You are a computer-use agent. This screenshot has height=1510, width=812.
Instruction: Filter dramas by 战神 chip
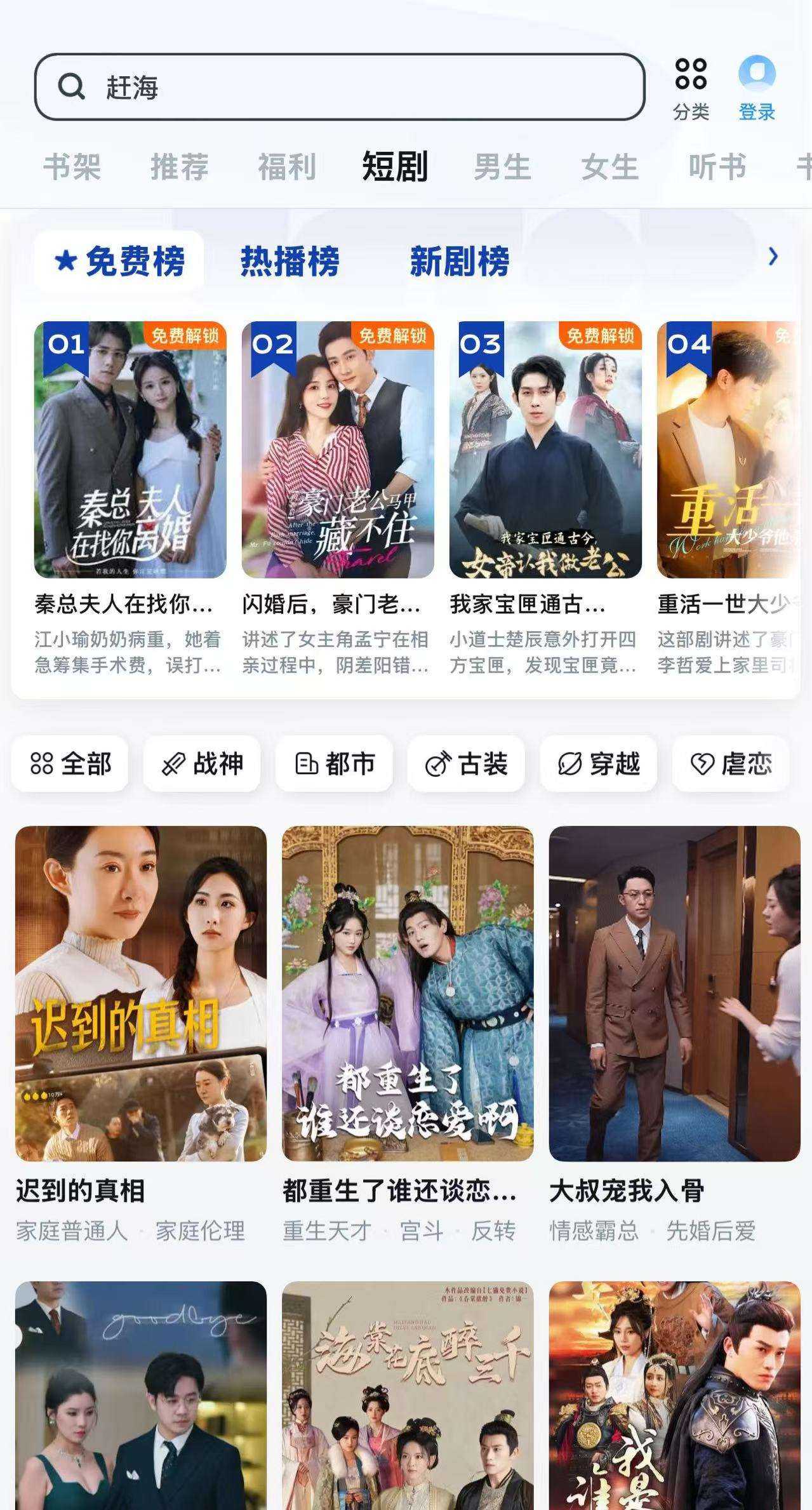coord(202,763)
